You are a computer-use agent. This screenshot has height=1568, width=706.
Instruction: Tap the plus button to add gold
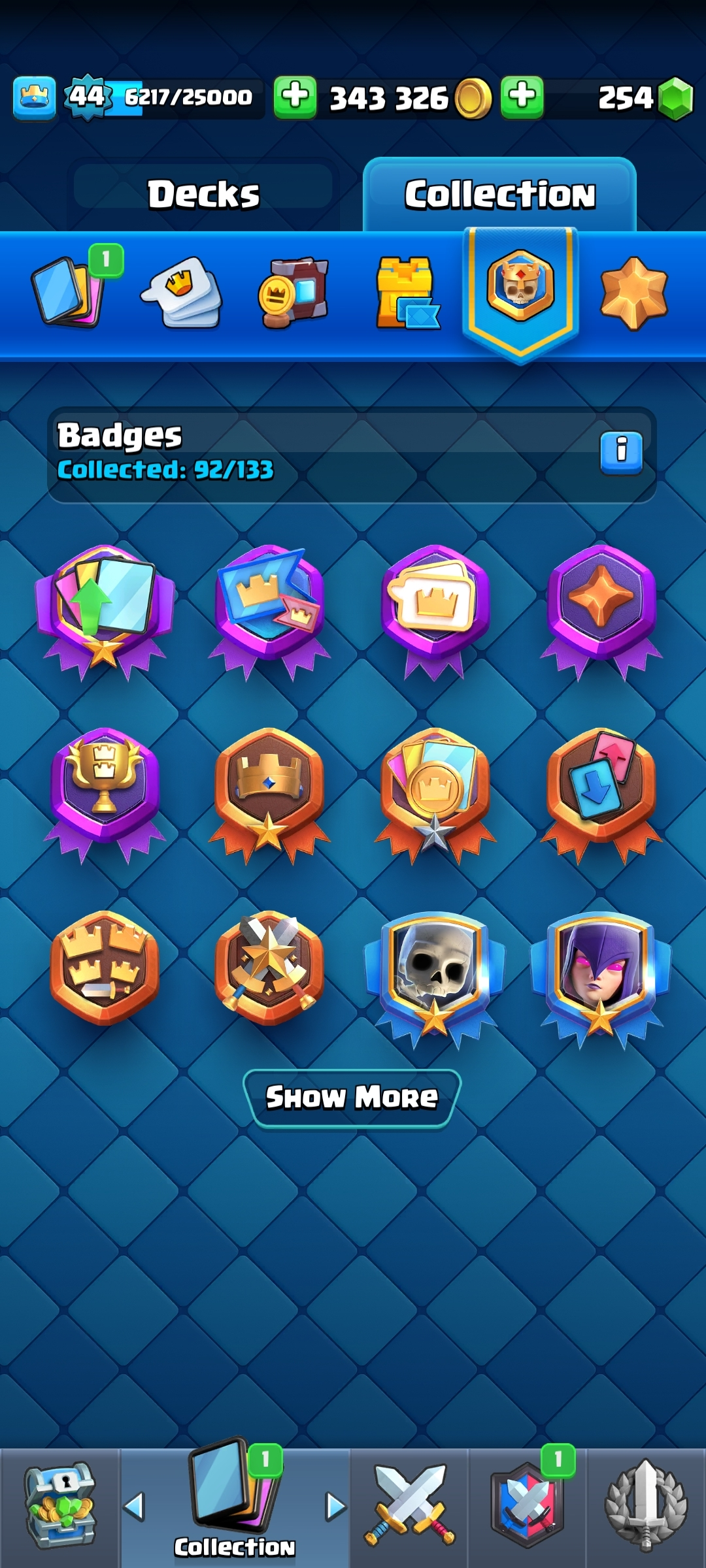[x=295, y=97]
